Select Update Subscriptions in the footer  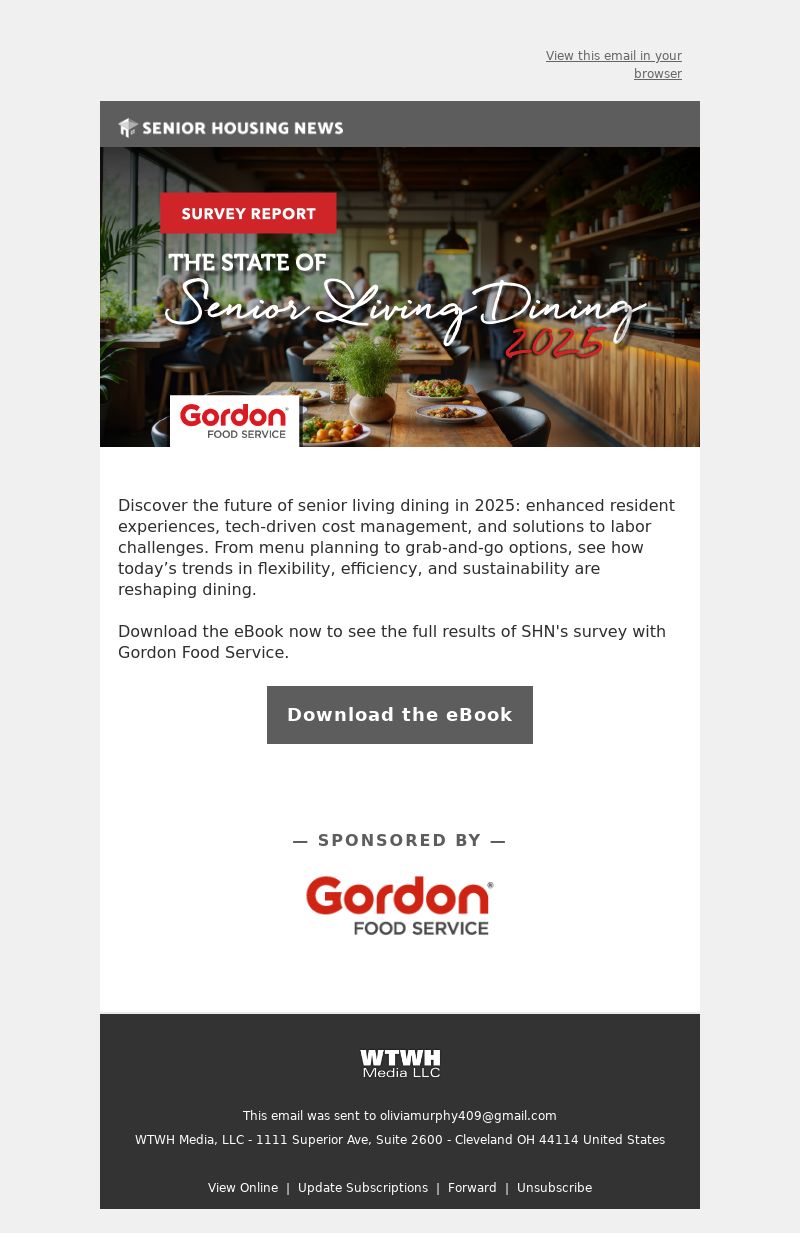pyautogui.click(x=363, y=1188)
